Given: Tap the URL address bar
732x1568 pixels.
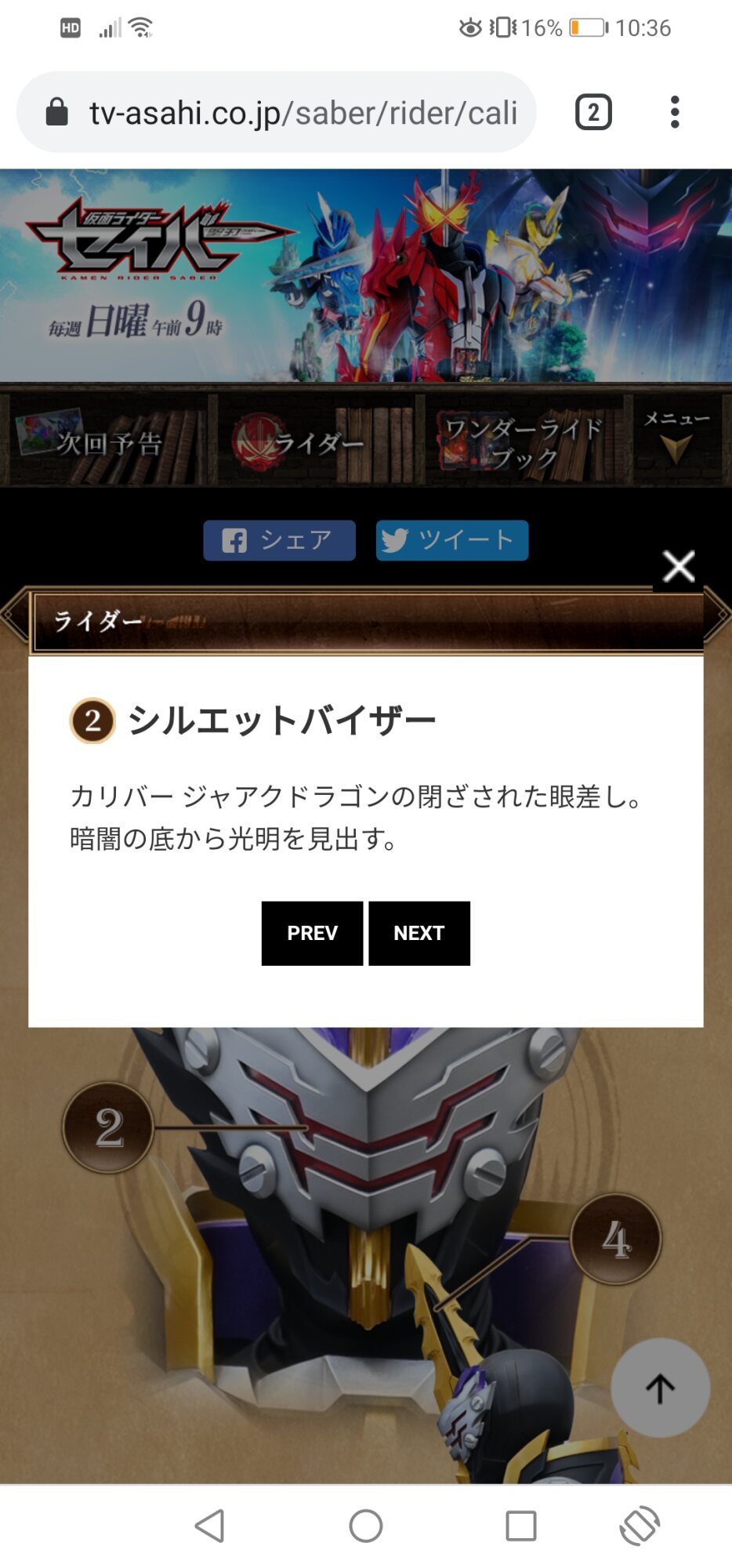Looking at the screenshot, I should [x=302, y=112].
